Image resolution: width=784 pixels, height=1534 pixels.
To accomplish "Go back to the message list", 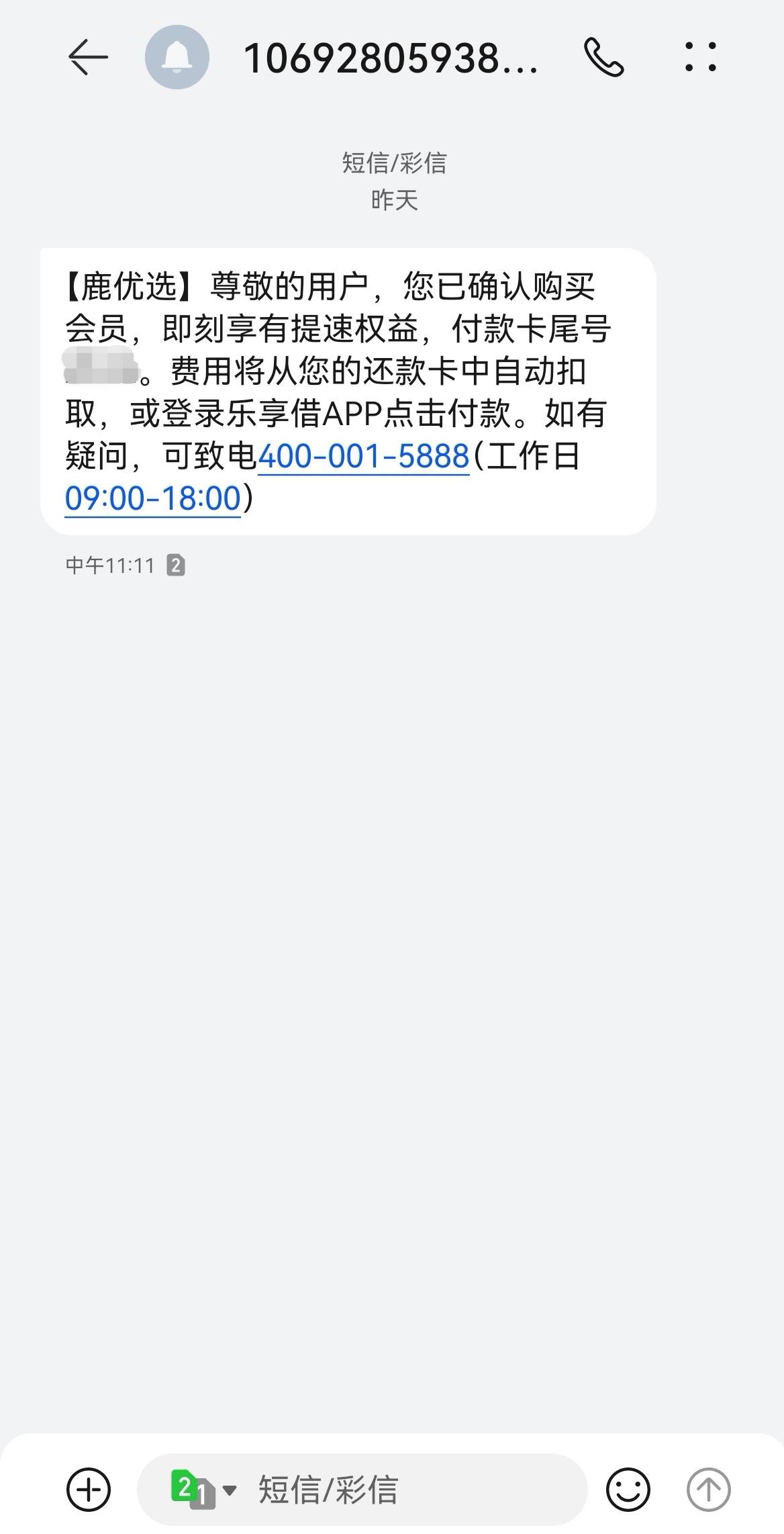I will [x=88, y=57].
